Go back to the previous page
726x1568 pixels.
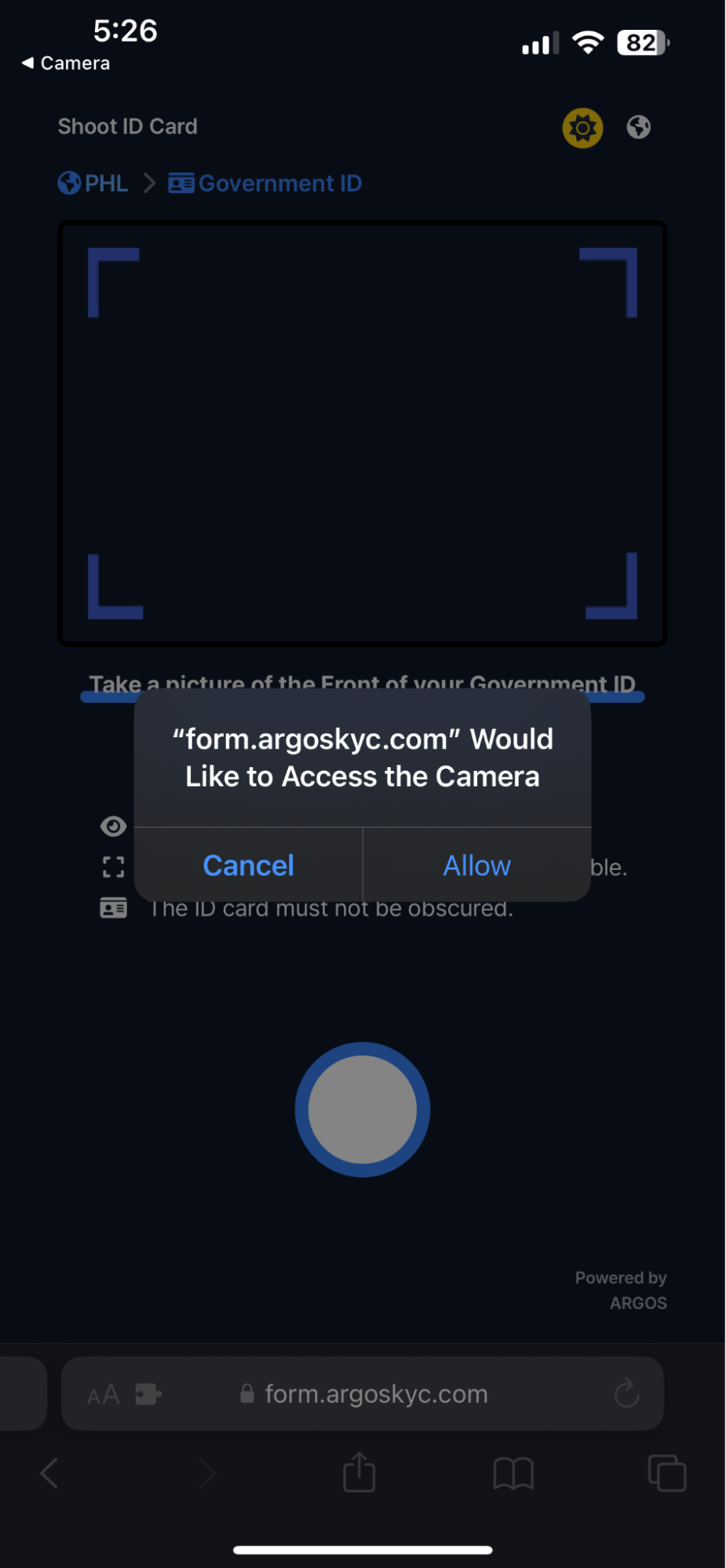(49, 1473)
